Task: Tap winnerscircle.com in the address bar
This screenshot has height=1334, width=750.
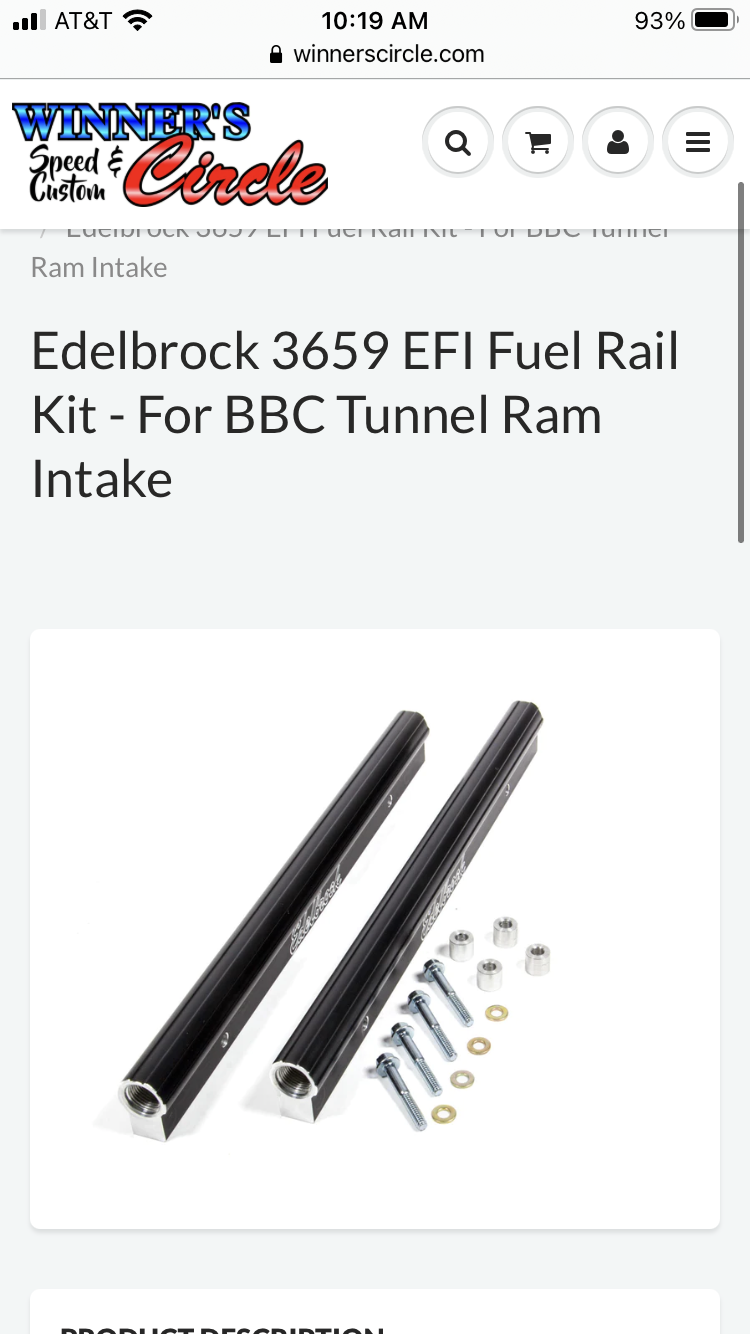Action: [388, 54]
